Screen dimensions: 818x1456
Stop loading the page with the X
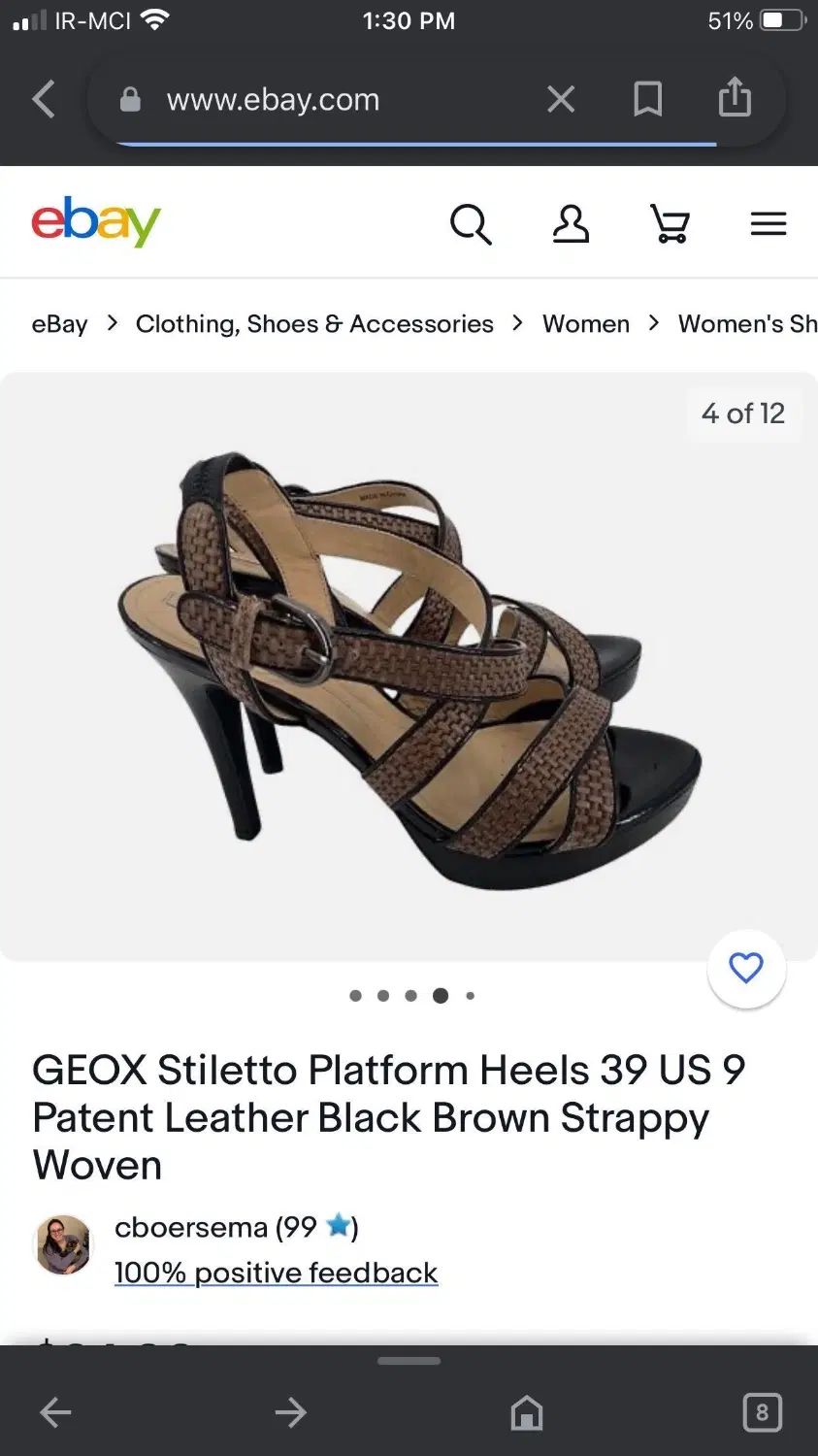tap(561, 99)
